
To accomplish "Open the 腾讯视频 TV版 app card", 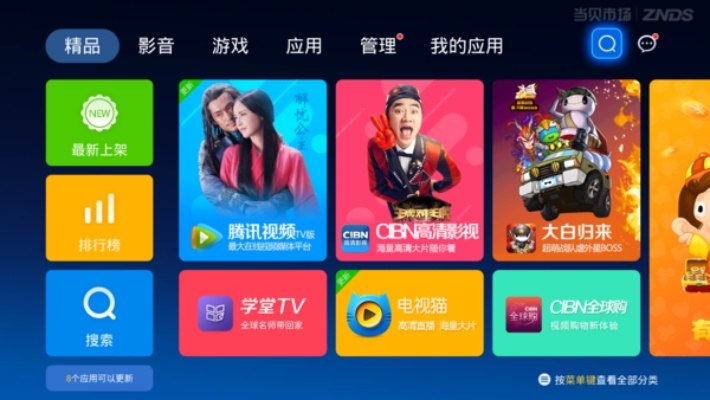I will tap(253, 170).
